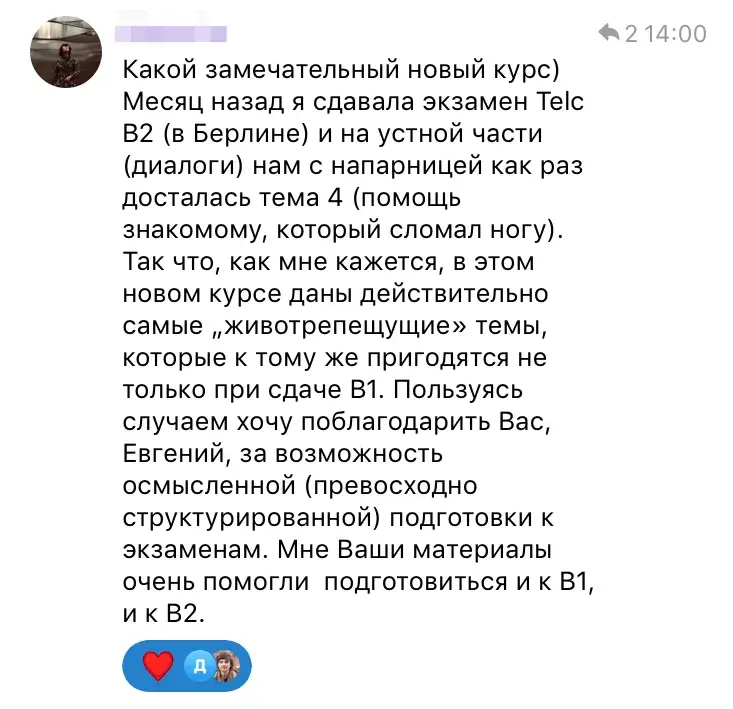
Task: Tap the heart reaction chip
Action: pos(158,665)
